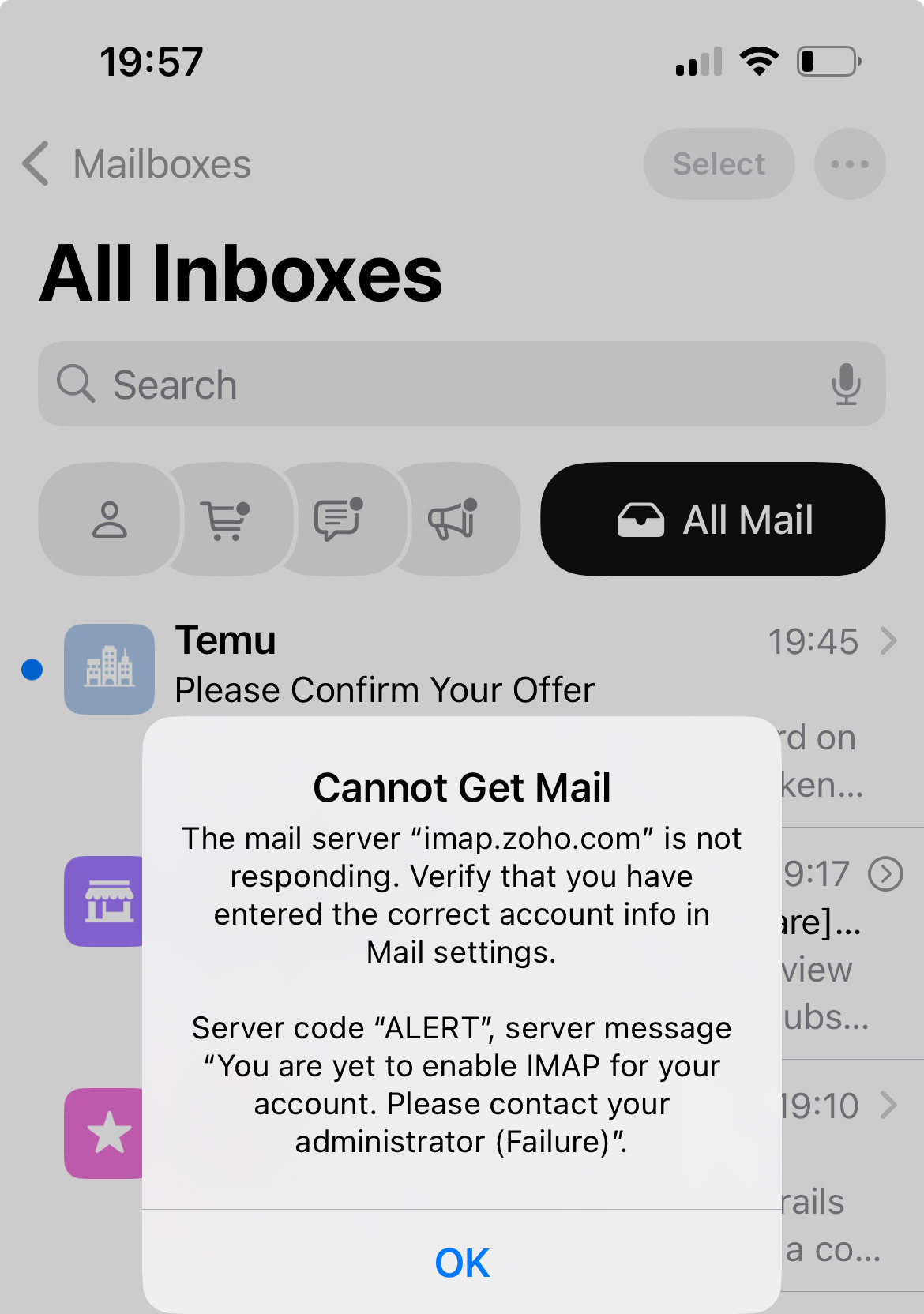This screenshot has width=924, height=1314.
Task: Switch to the Transactions cart category
Action: 226,520
